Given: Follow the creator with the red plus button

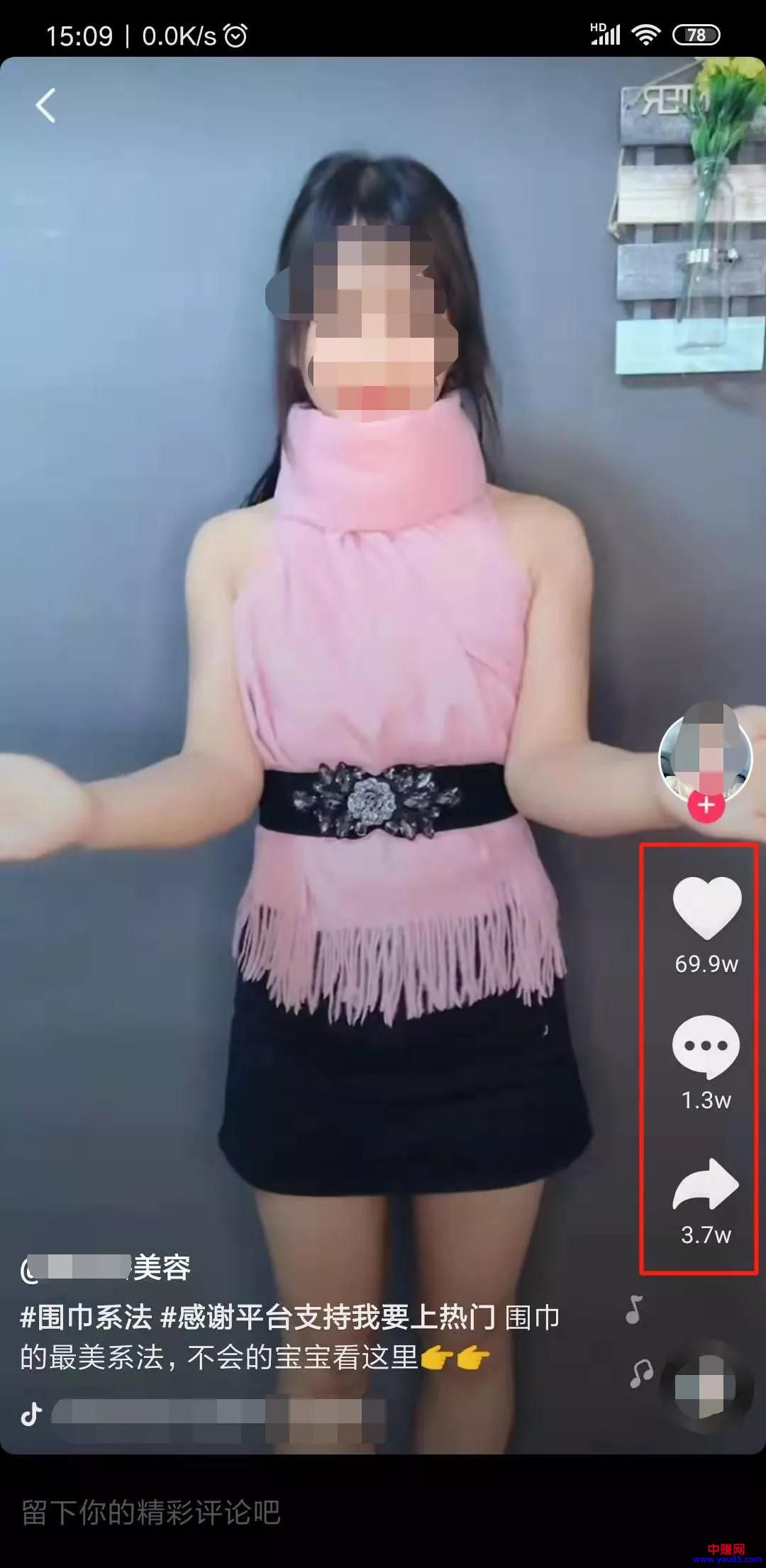Looking at the screenshot, I should (706, 806).
